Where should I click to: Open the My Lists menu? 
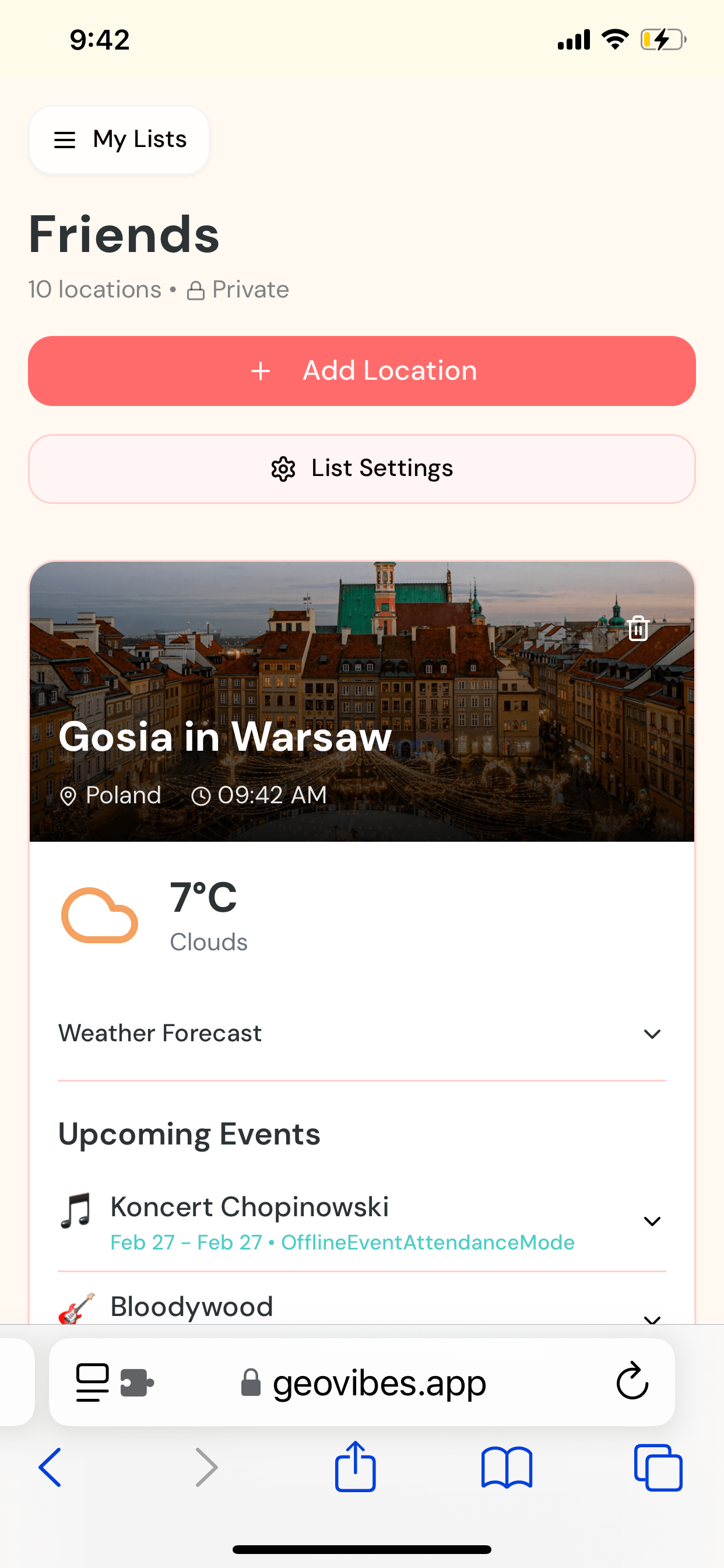point(120,140)
